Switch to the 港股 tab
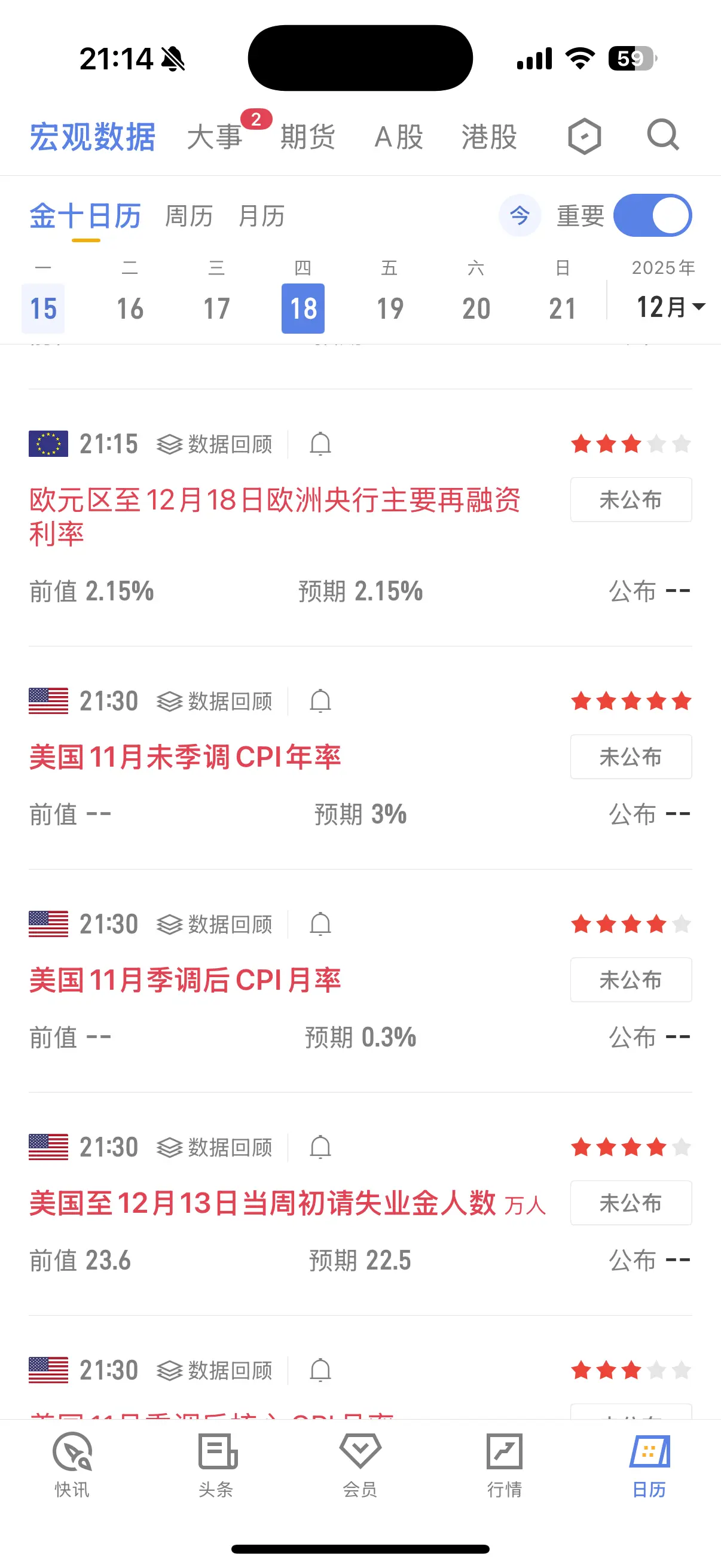The image size is (721, 1568). (x=489, y=136)
